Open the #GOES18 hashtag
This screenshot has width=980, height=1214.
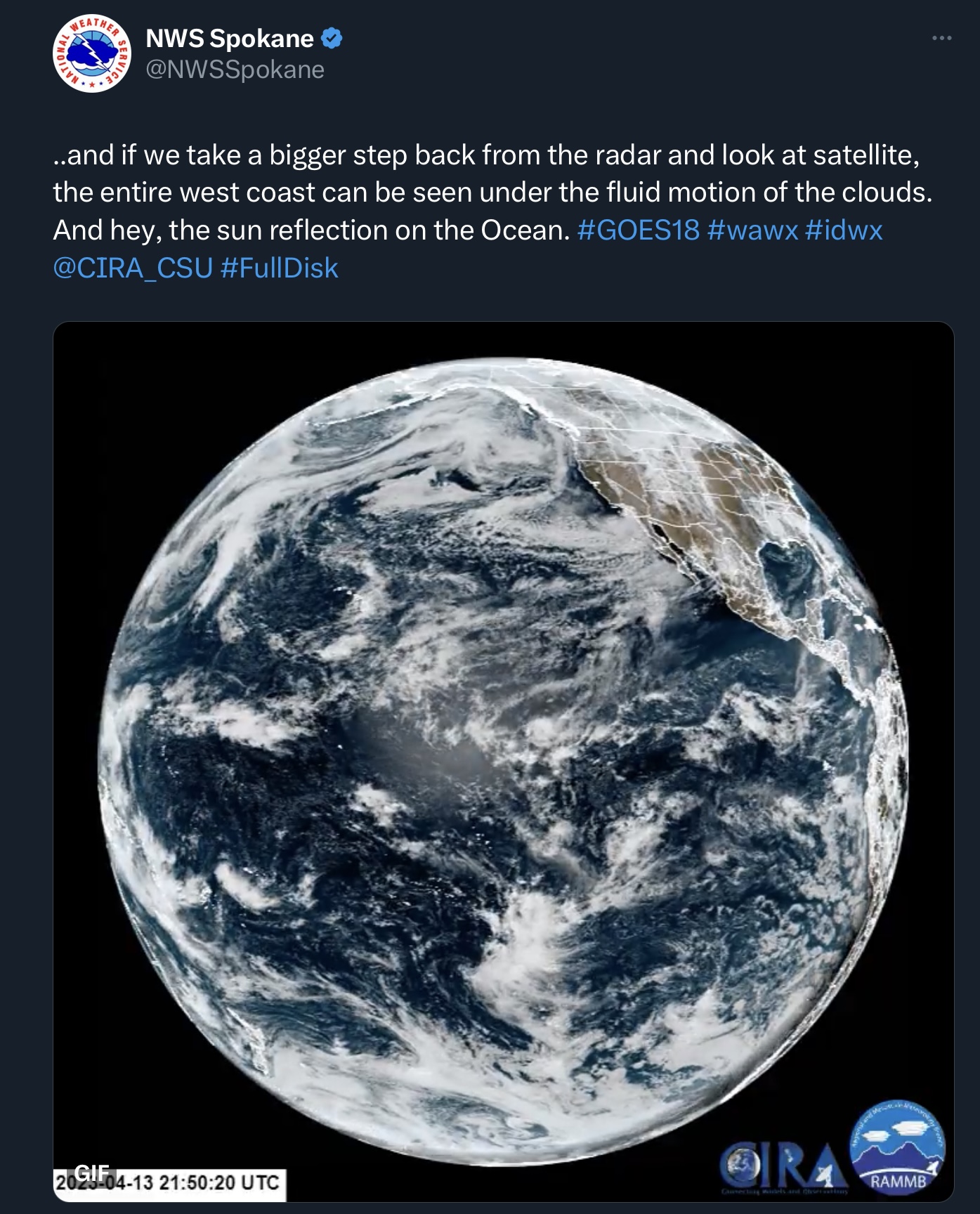tap(638, 230)
